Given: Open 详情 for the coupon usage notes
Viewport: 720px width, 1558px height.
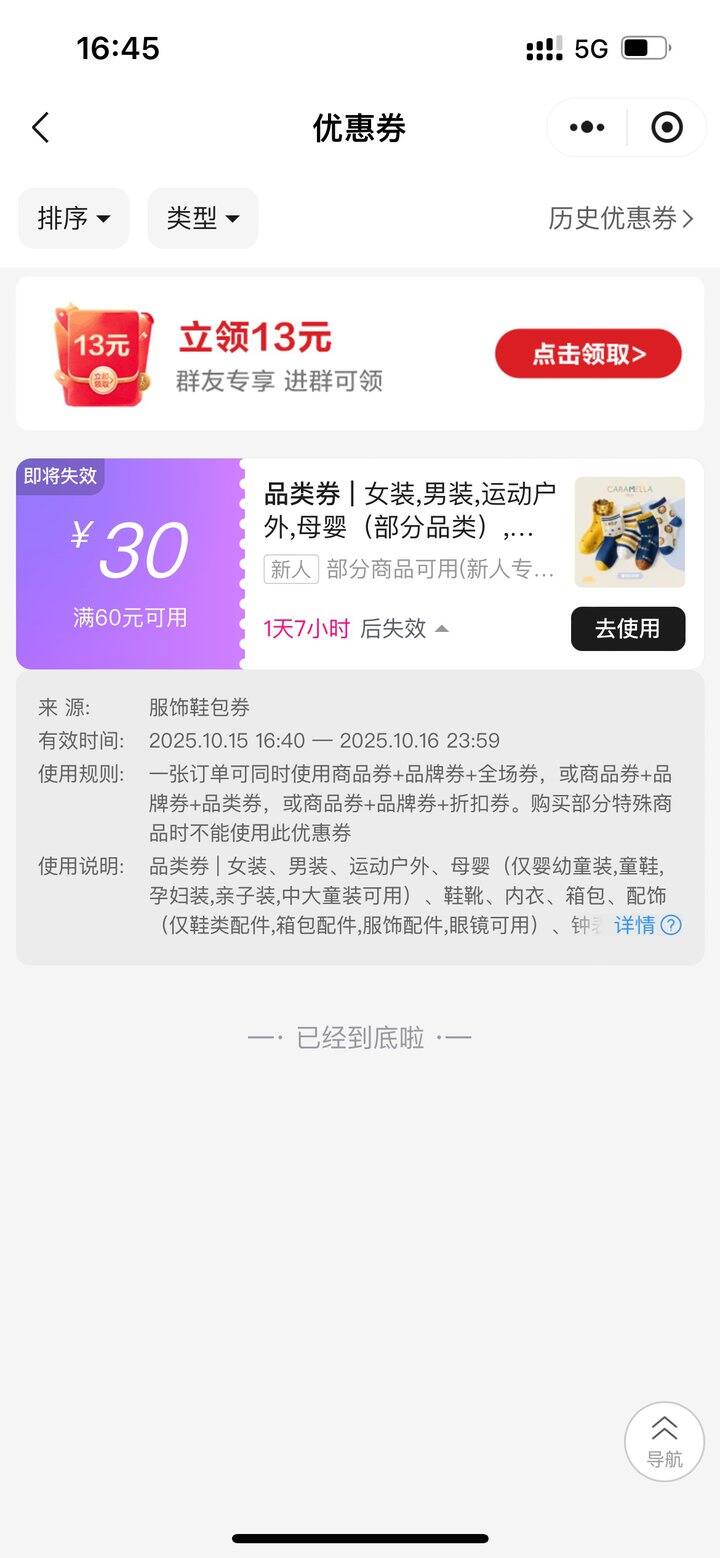Looking at the screenshot, I should [x=647, y=925].
